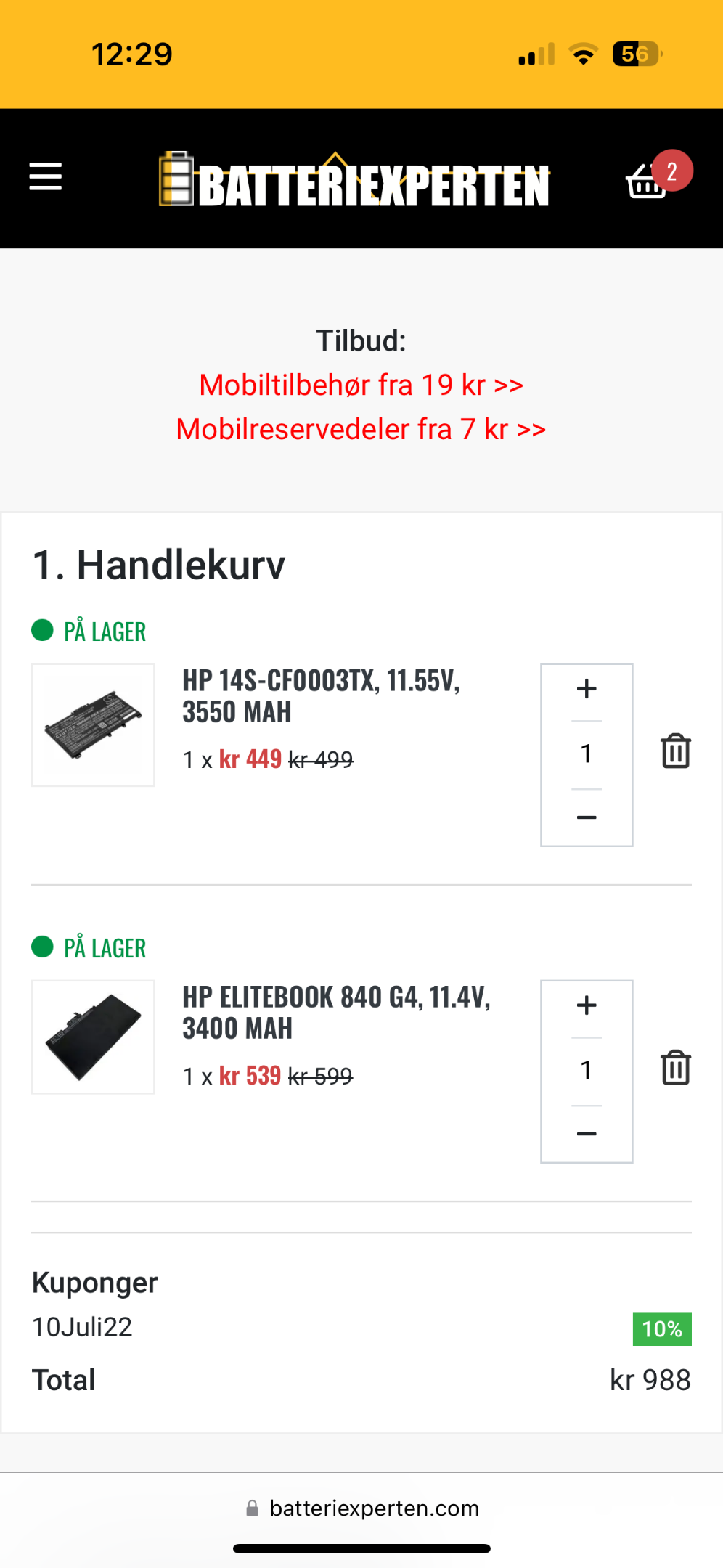Viewport: 723px width, 1568px height.
Task: Increase quantity of HP EliteBook 840 G4
Action: click(x=587, y=1005)
